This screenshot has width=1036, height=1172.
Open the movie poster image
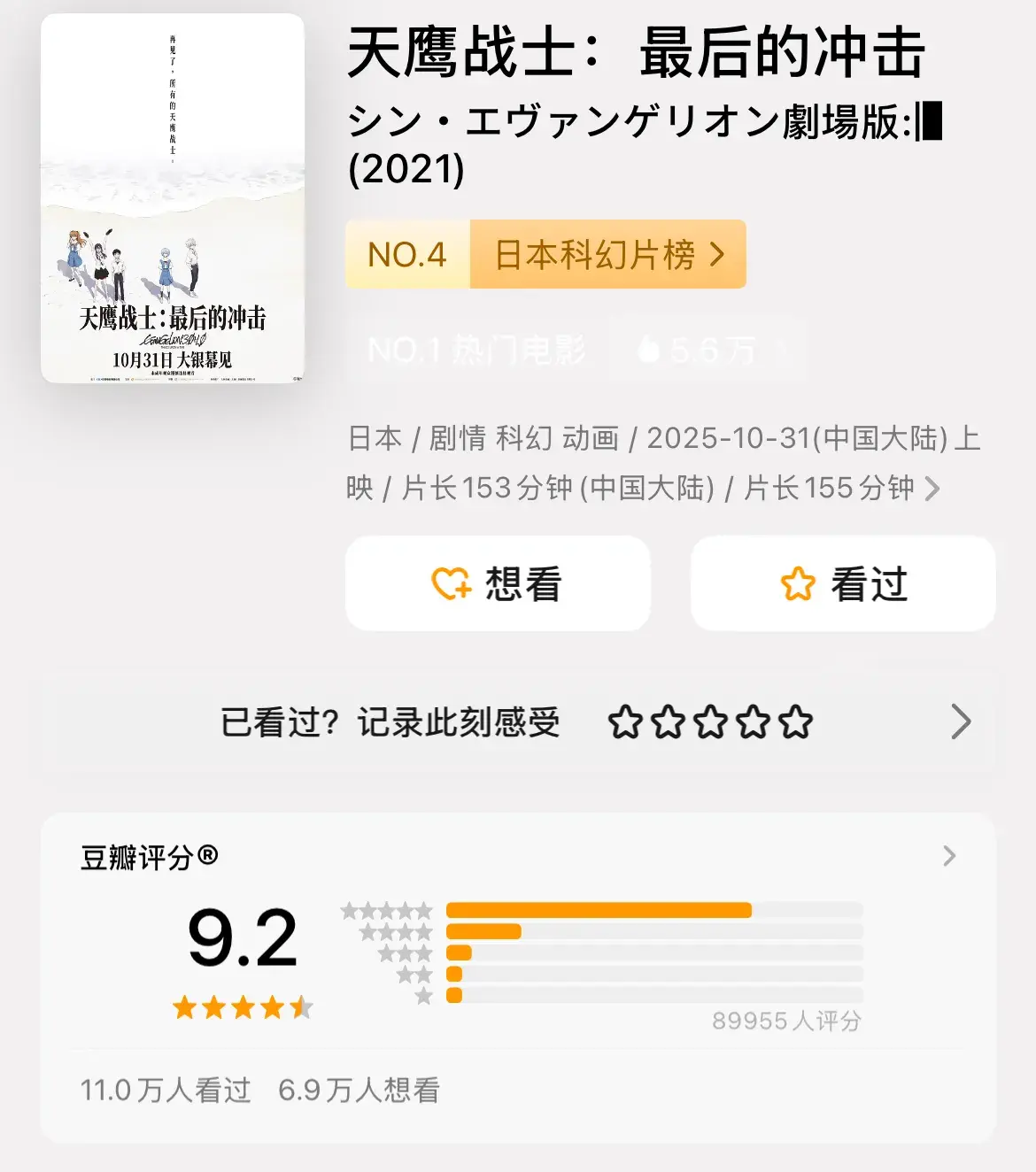click(x=173, y=198)
